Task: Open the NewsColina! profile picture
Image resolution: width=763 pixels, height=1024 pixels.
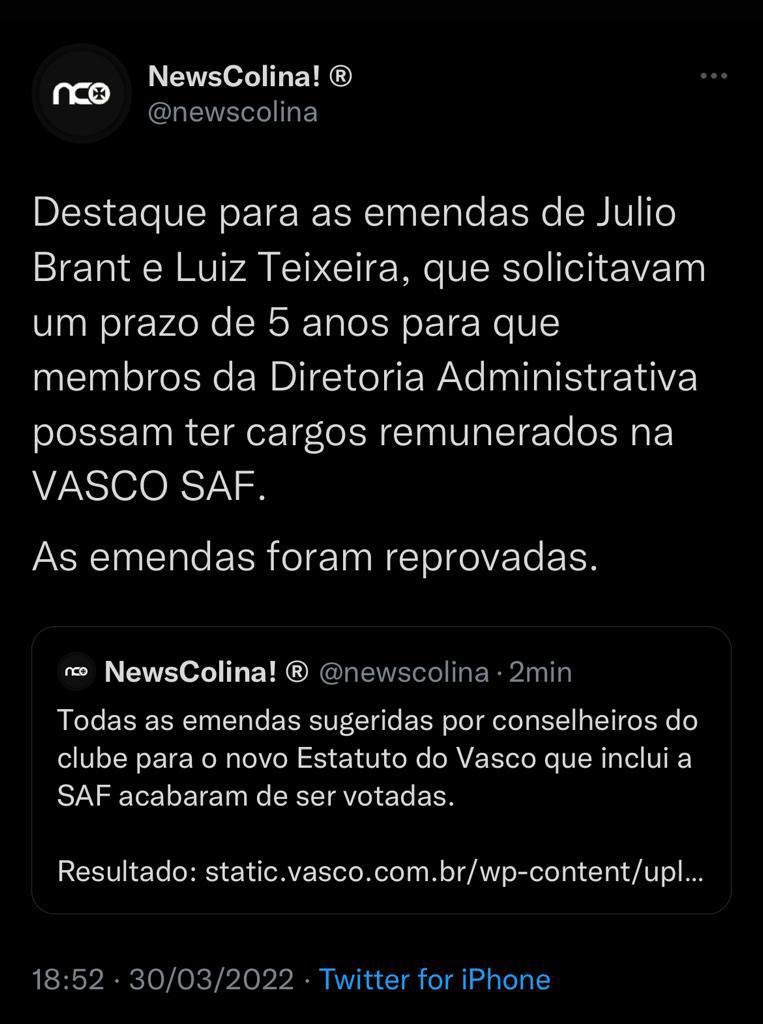Action: coord(81,94)
